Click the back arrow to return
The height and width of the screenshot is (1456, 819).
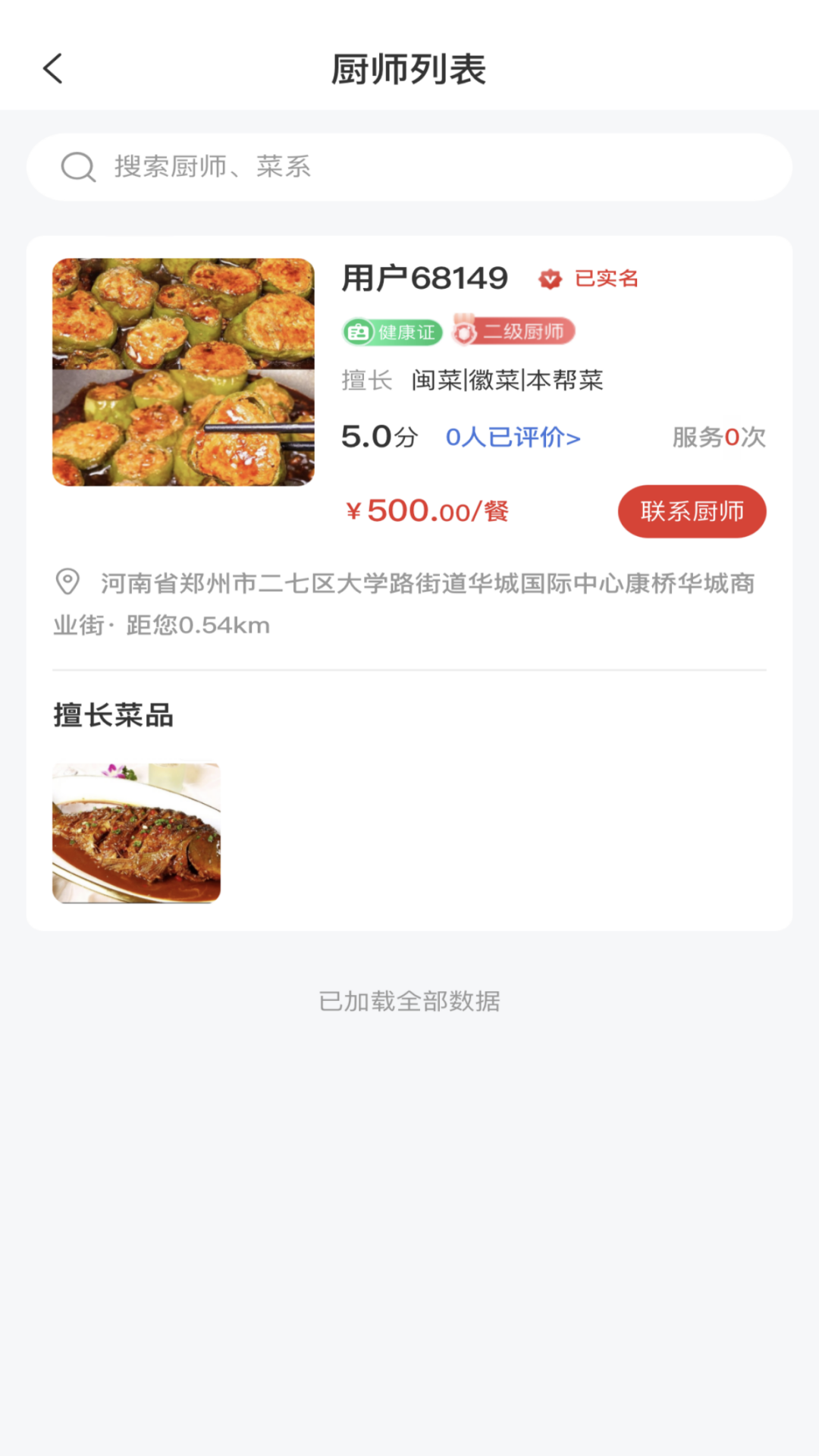(52, 68)
